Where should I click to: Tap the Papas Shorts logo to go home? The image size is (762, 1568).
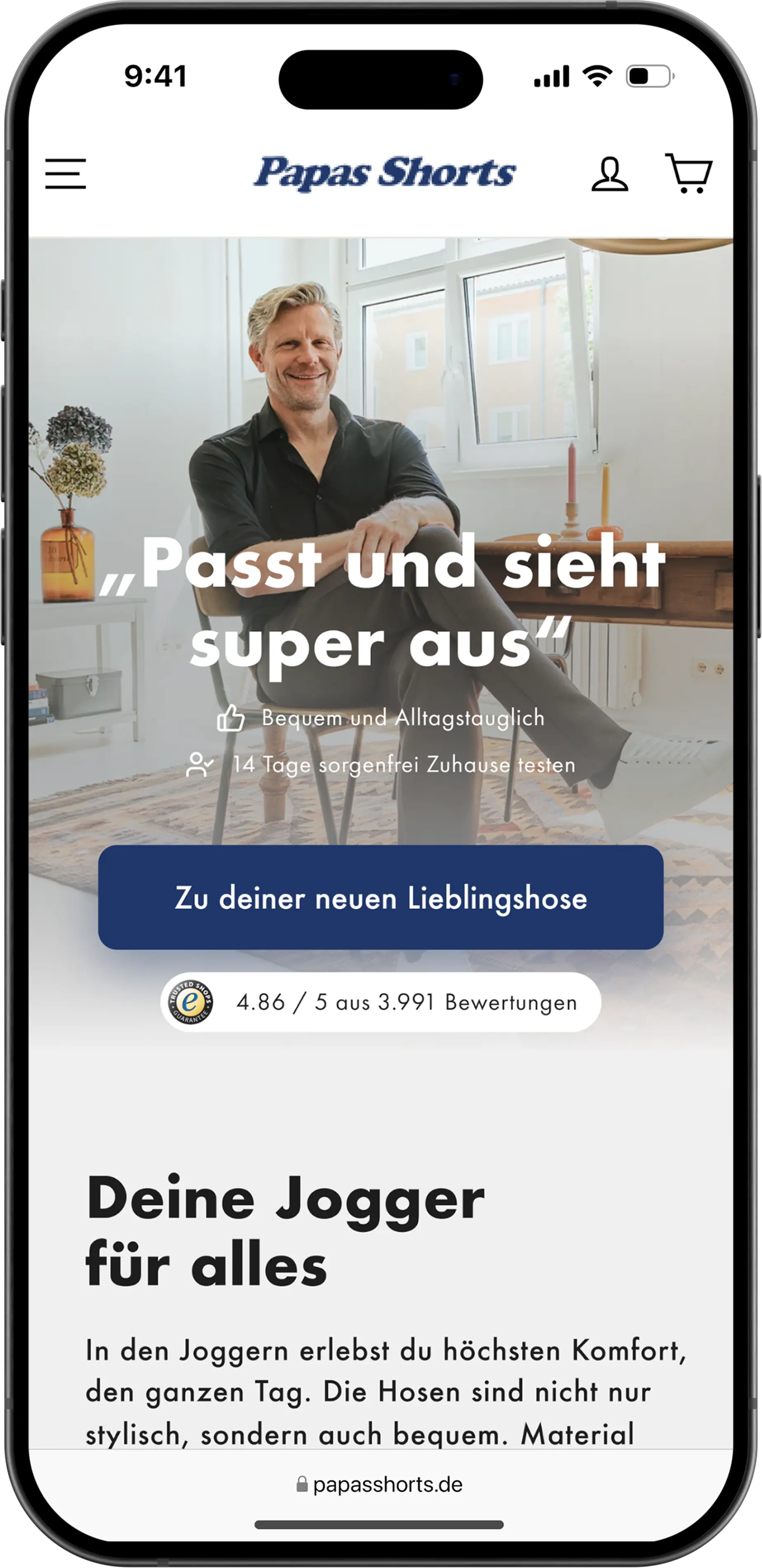coord(384,173)
